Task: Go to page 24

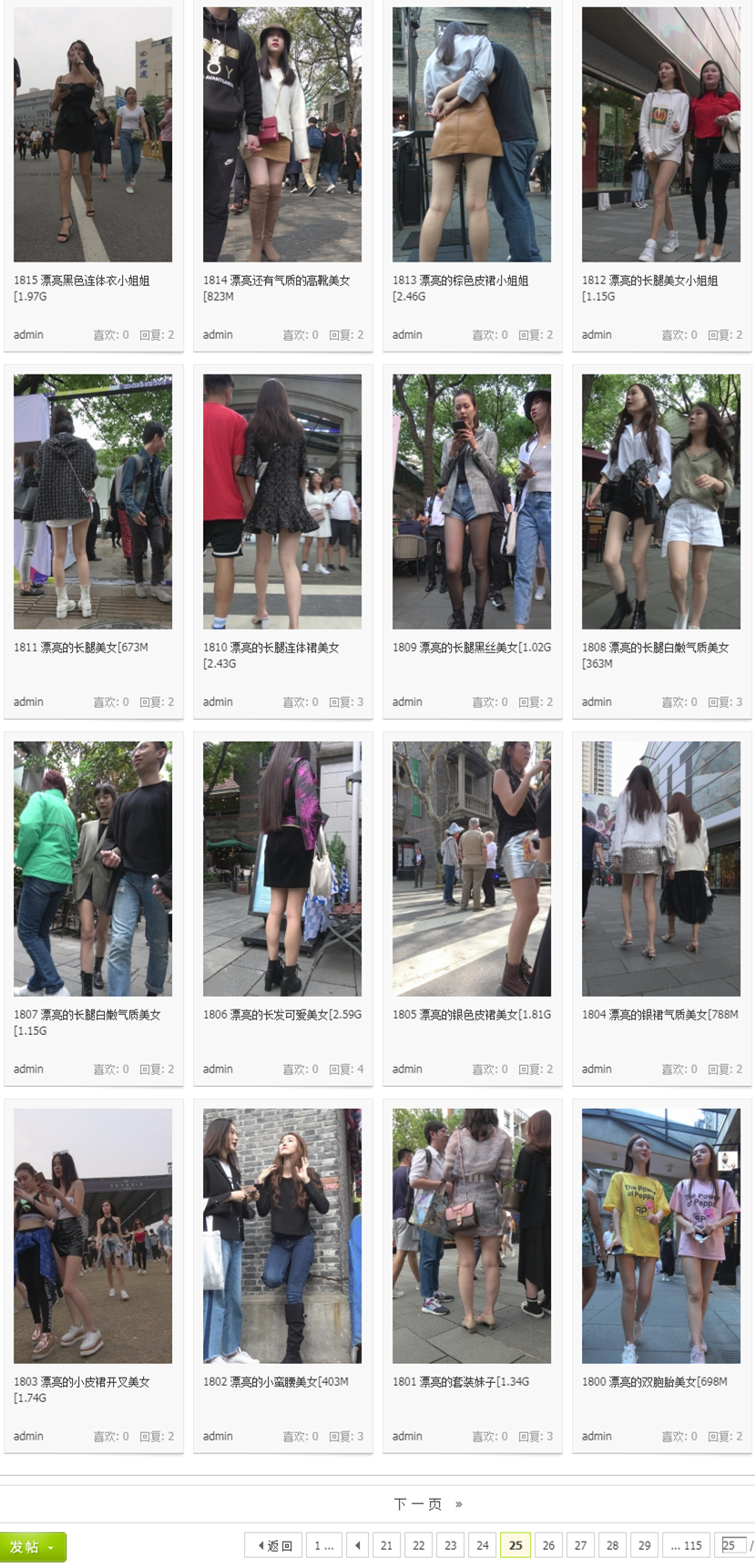Action: coord(483,1545)
